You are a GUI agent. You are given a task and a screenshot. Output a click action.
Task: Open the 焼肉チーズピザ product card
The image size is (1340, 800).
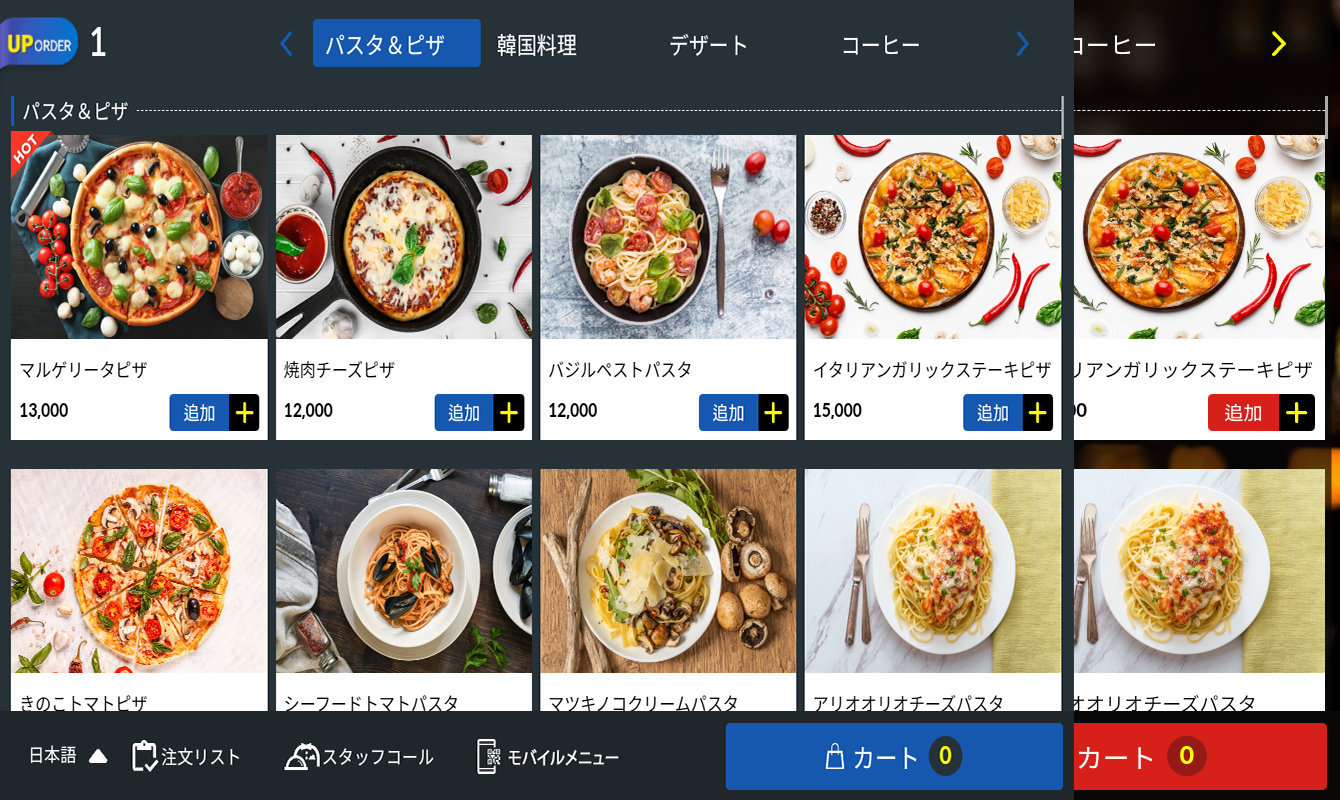tap(403, 237)
